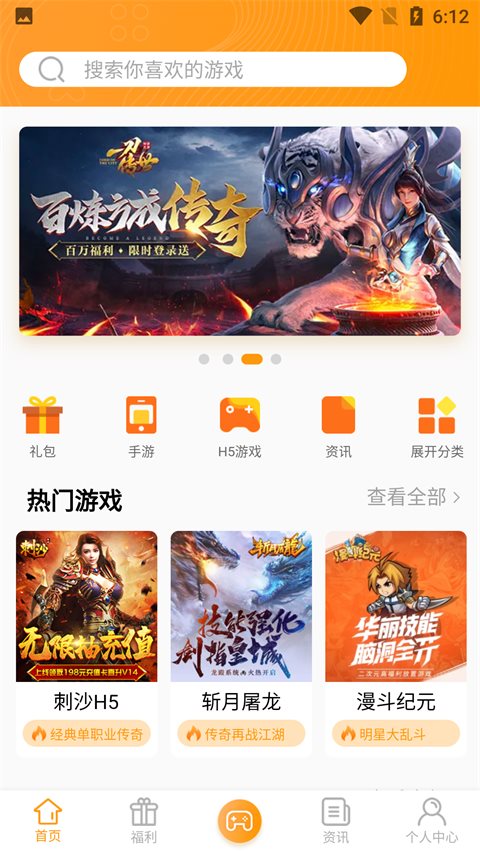Open the 漫斗纪元 game card
Viewport: 480px width, 853px height.
(396, 643)
